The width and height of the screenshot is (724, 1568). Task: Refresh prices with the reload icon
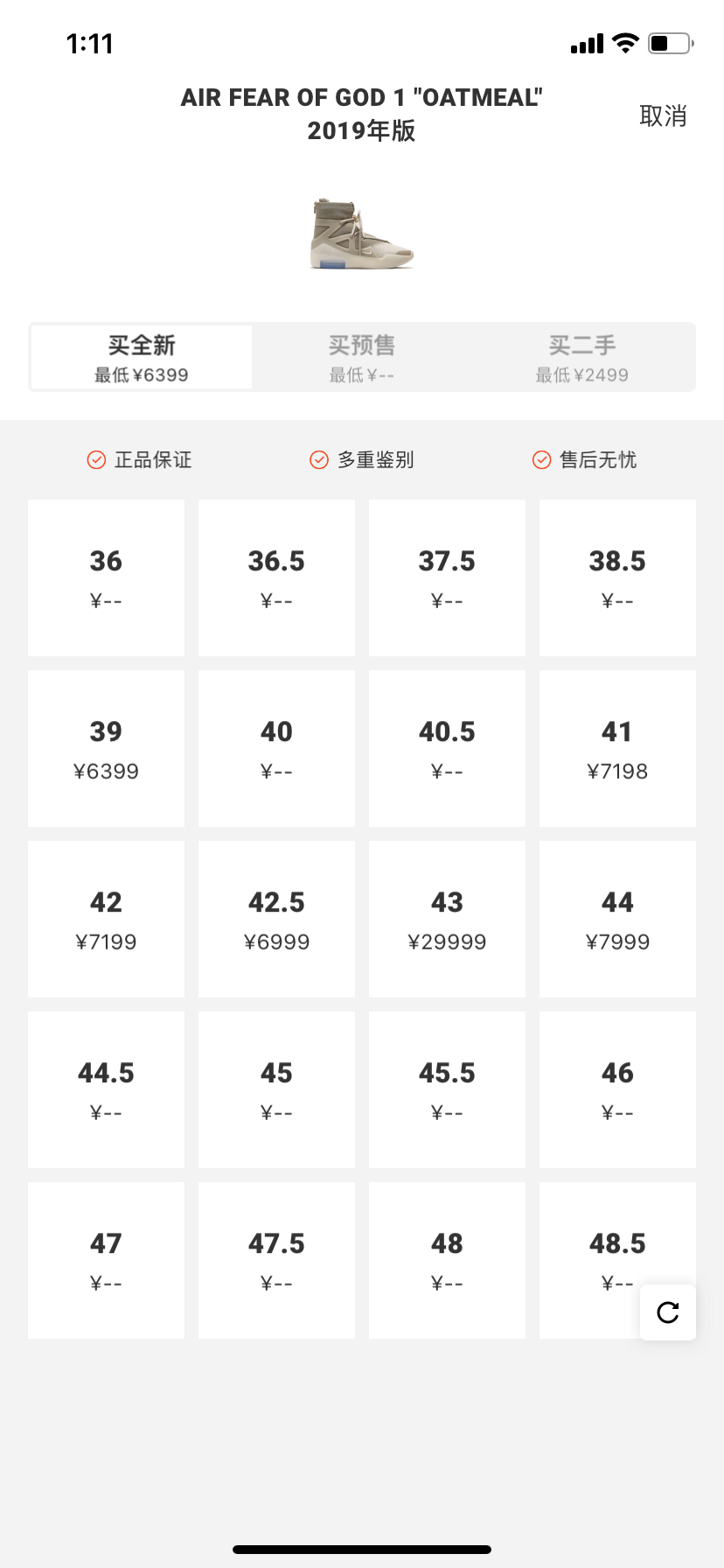pos(668,1312)
